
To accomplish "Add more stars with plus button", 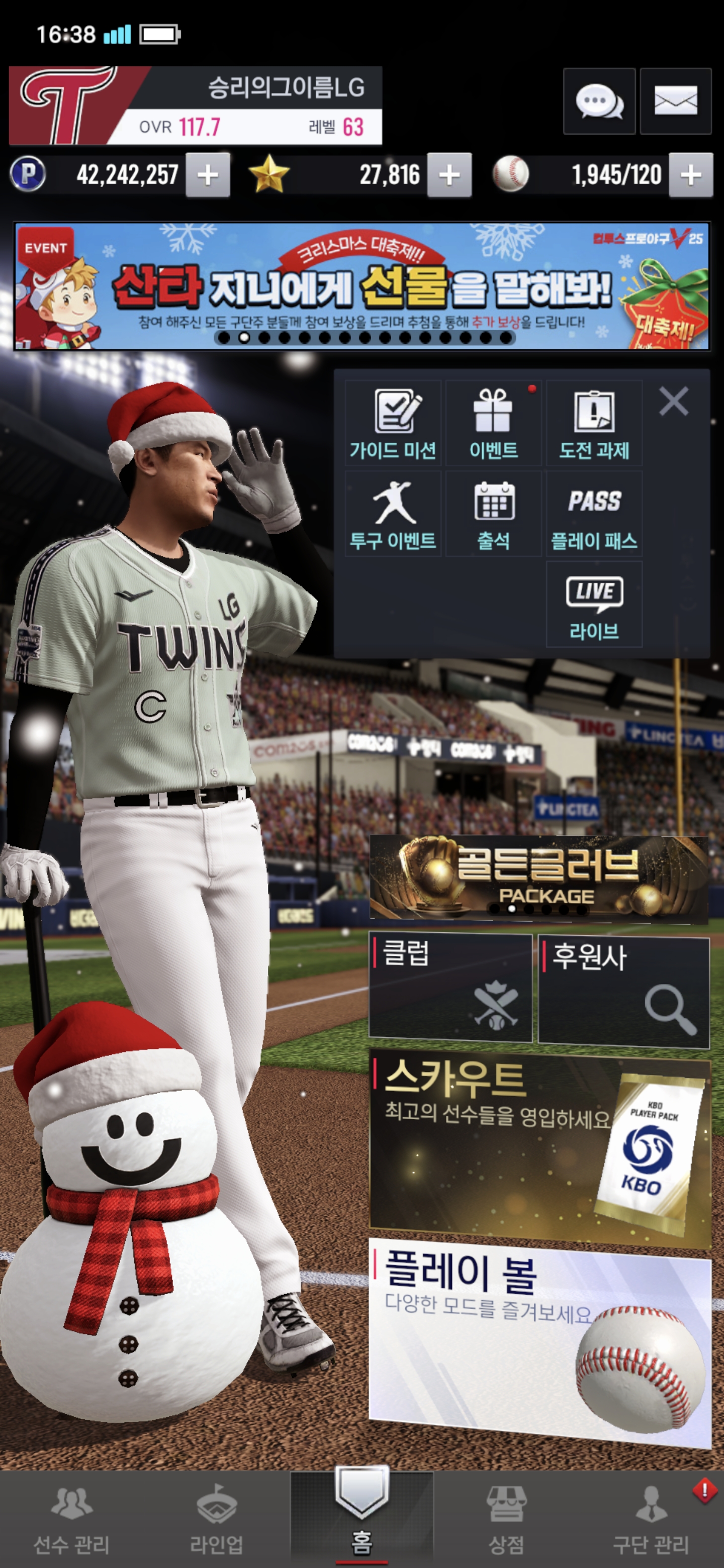I will pyautogui.click(x=449, y=175).
